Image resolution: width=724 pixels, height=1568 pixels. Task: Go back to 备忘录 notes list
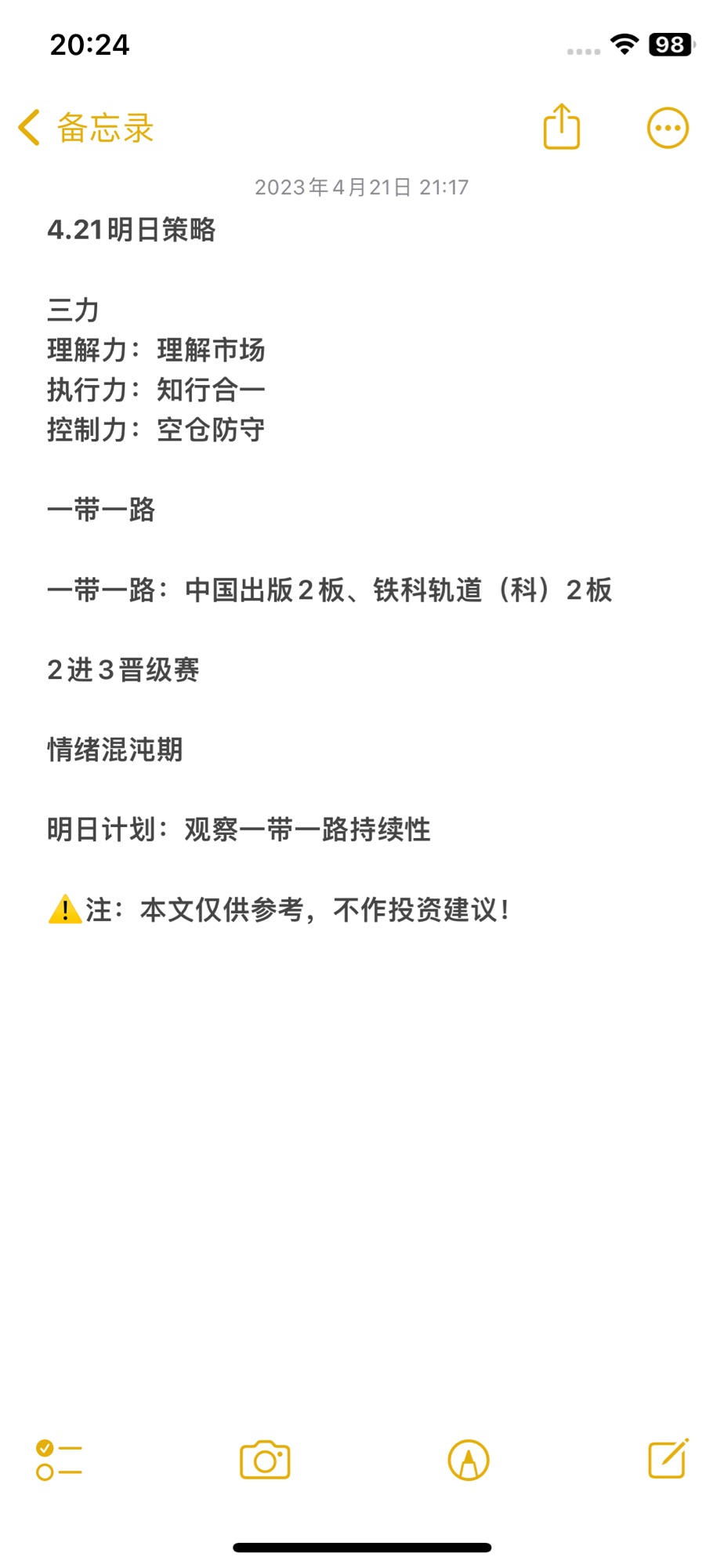(86, 128)
